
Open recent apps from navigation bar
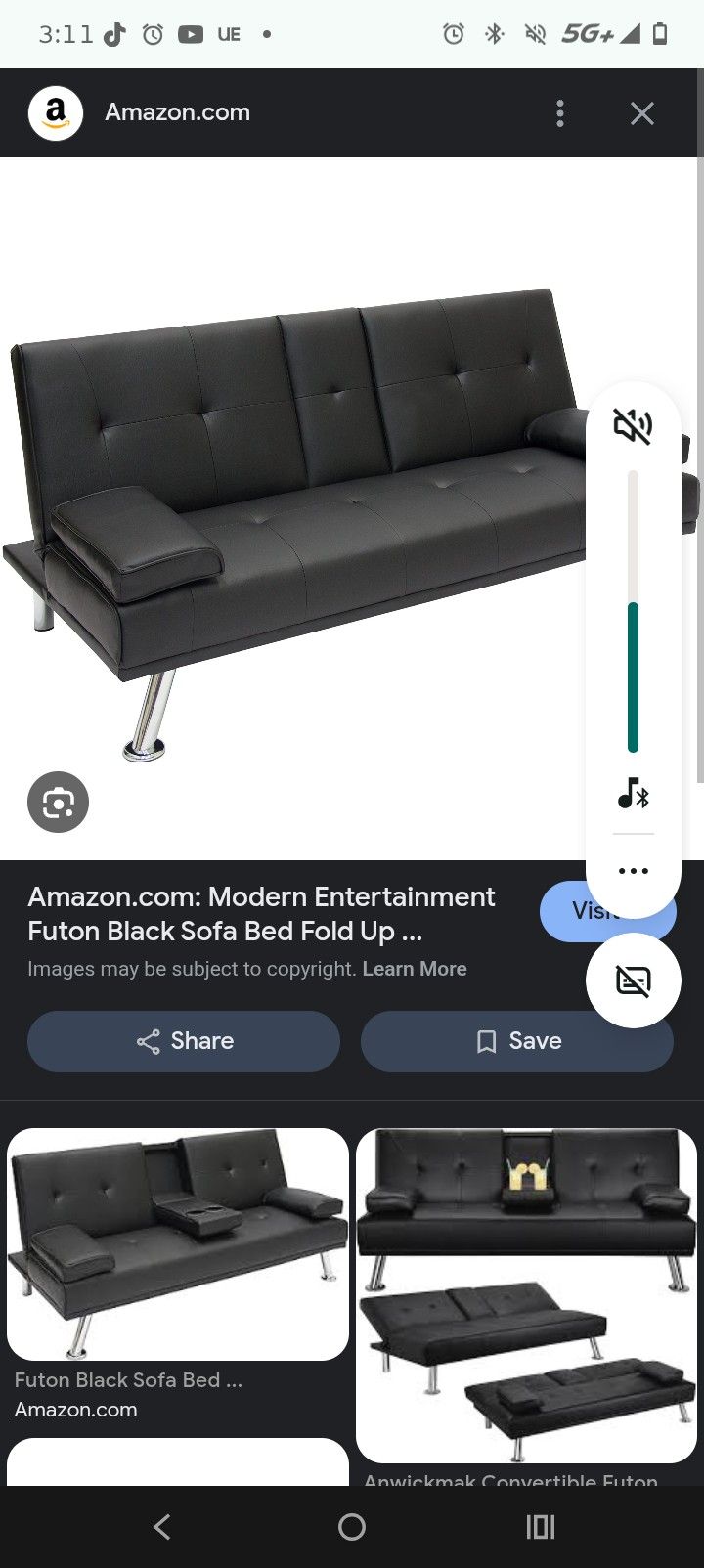click(540, 1526)
